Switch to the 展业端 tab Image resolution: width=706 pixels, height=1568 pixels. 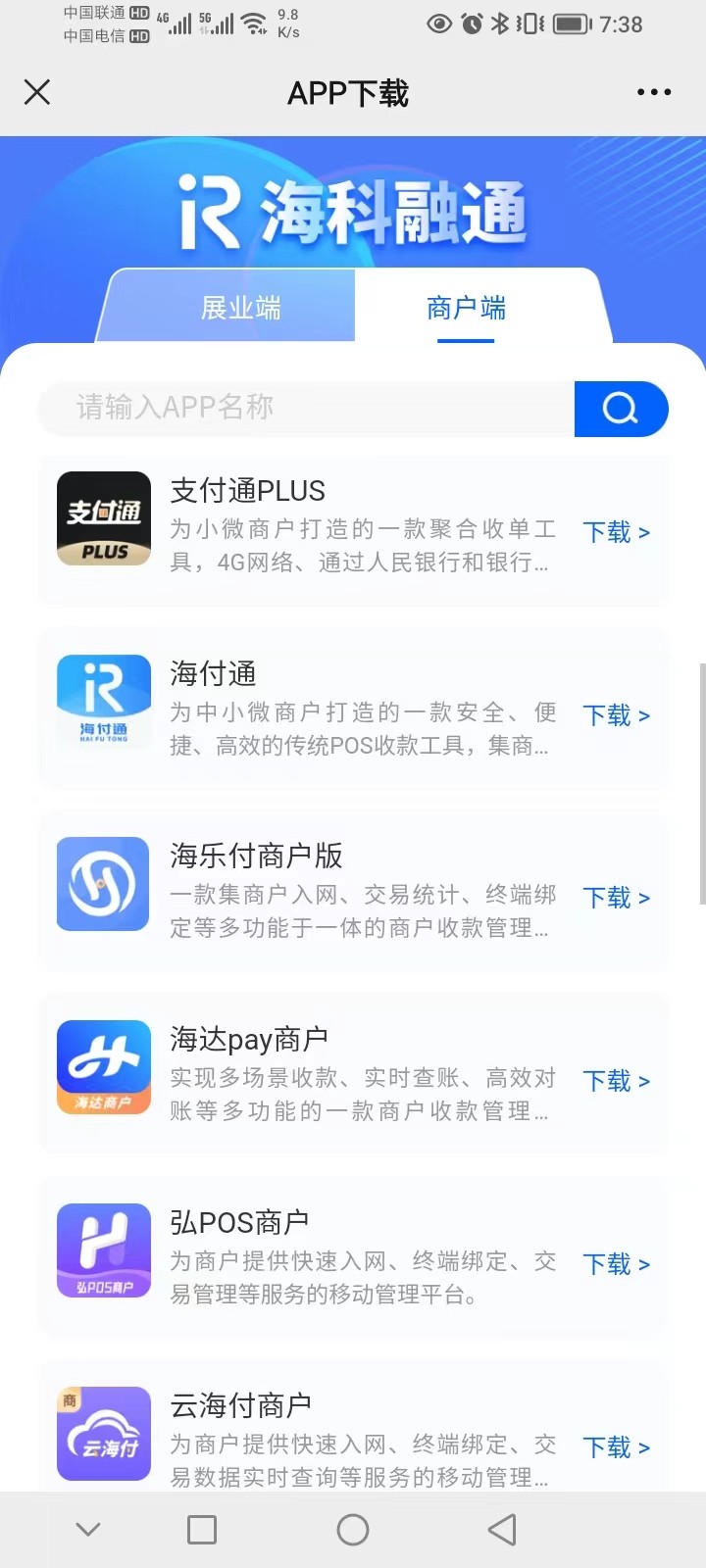pyautogui.click(x=240, y=308)
